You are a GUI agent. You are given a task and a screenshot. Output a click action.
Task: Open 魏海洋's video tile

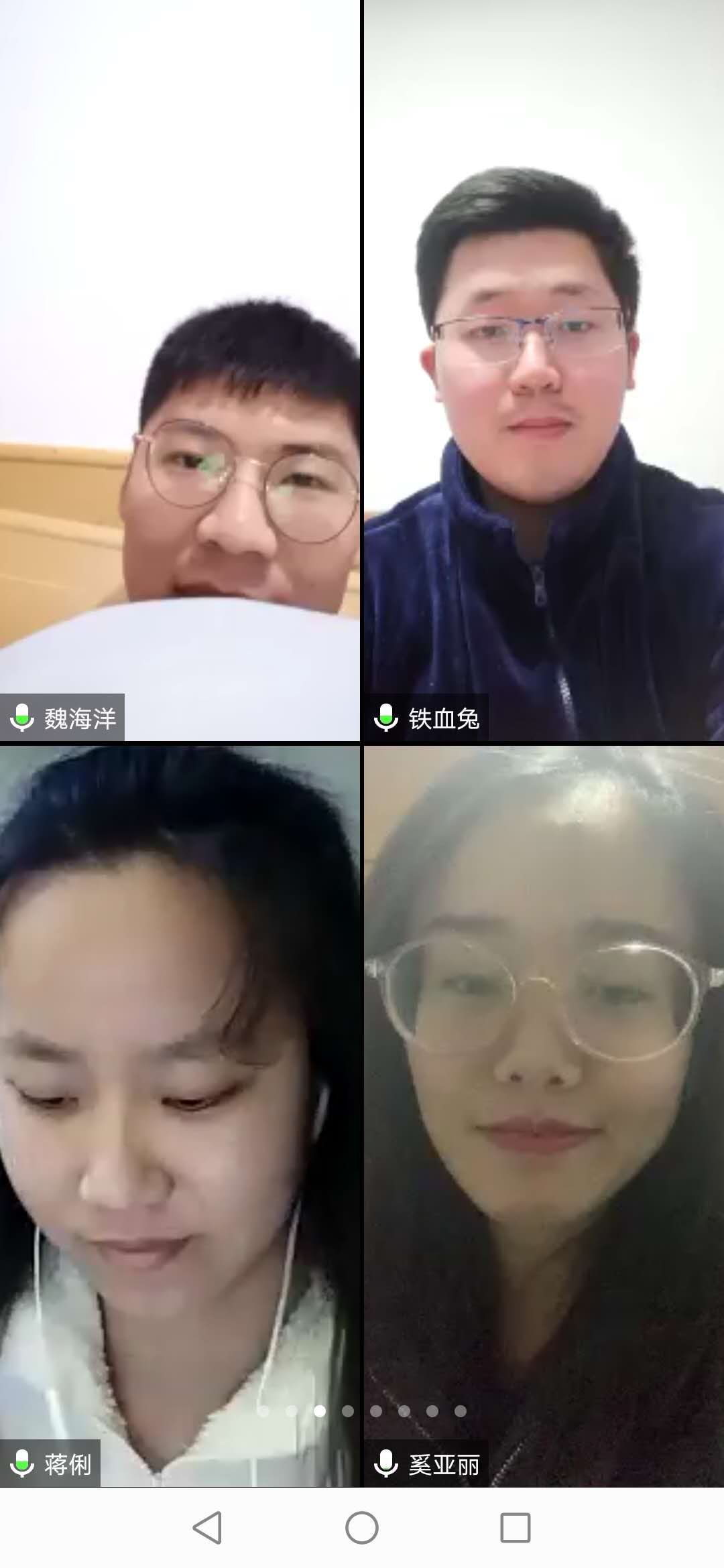coord(180,370)
